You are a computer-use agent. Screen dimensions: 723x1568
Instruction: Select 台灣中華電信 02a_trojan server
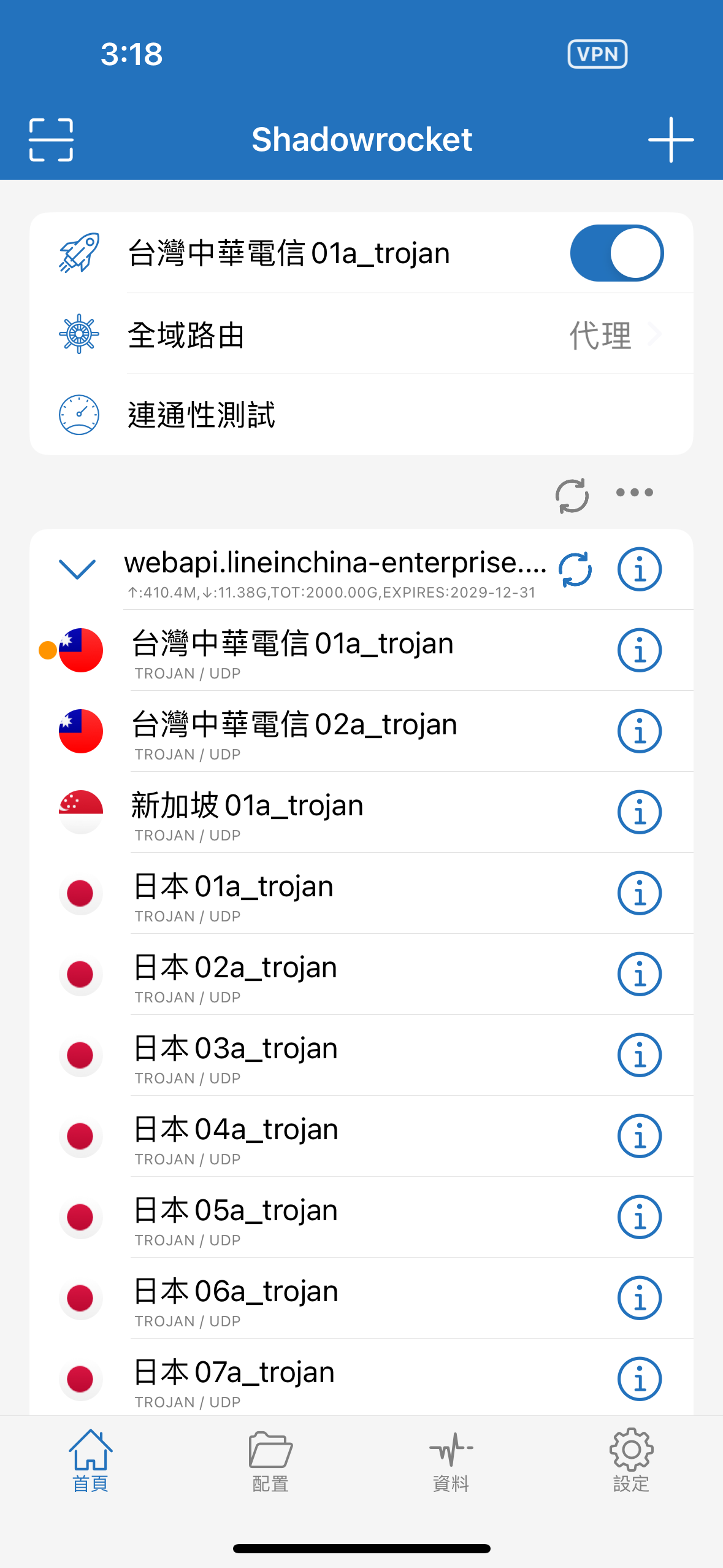pyautogui.click(x=361, y=731)
